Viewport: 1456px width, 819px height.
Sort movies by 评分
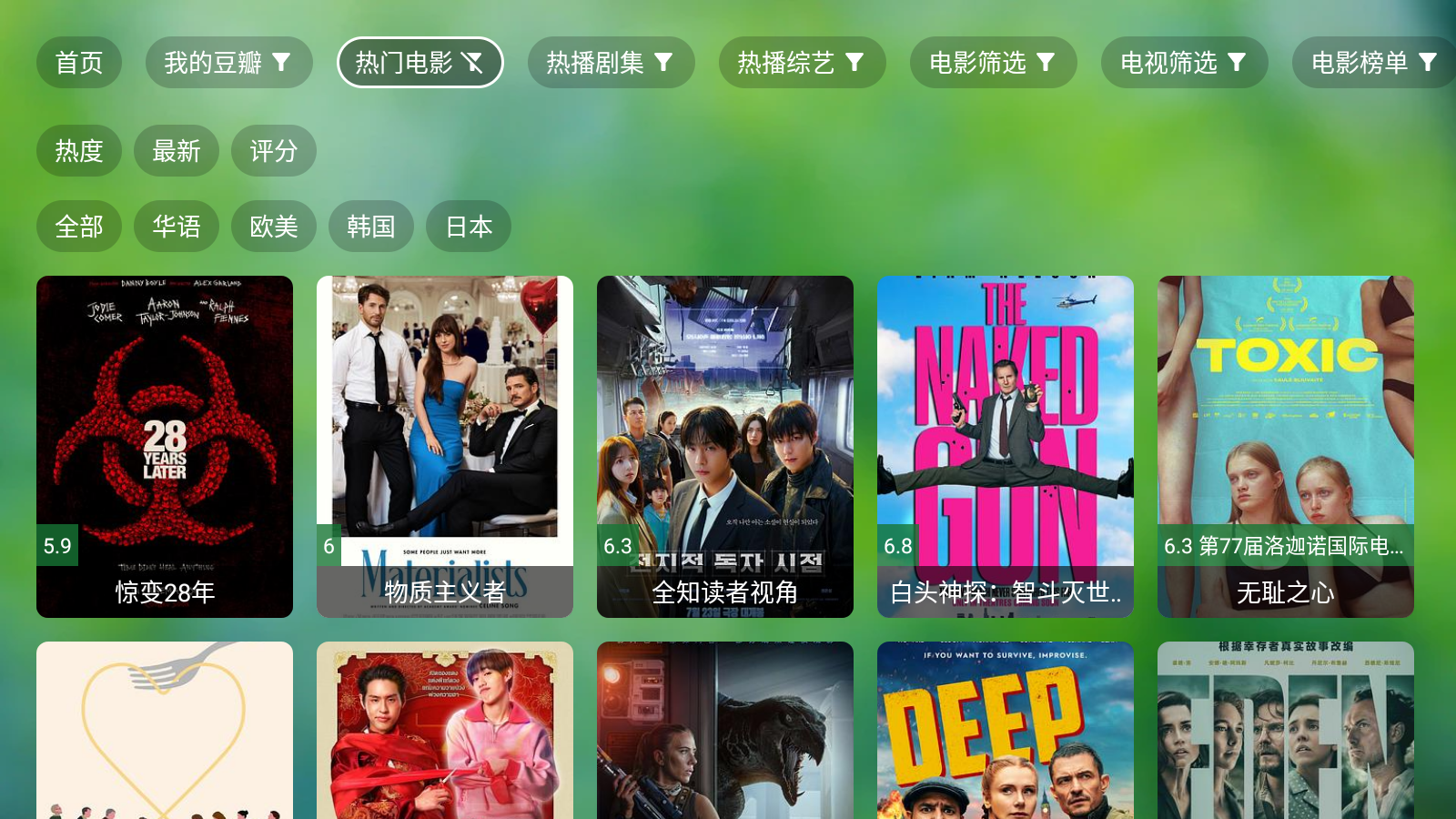[x=274, y=151]
